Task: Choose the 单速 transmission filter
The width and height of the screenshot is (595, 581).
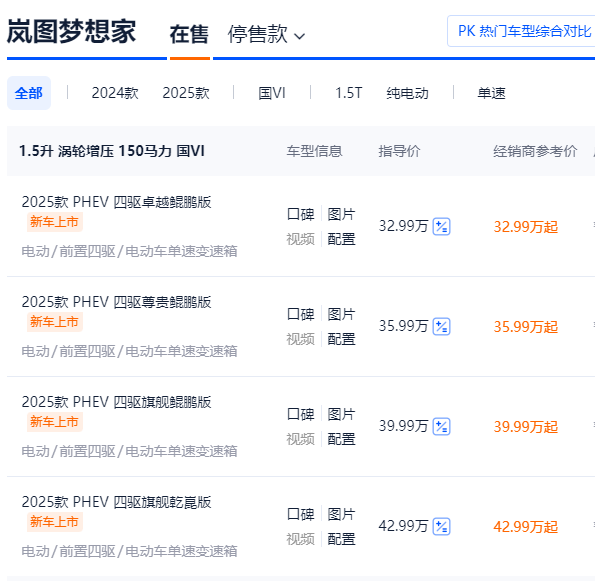Action: (491, 93)
